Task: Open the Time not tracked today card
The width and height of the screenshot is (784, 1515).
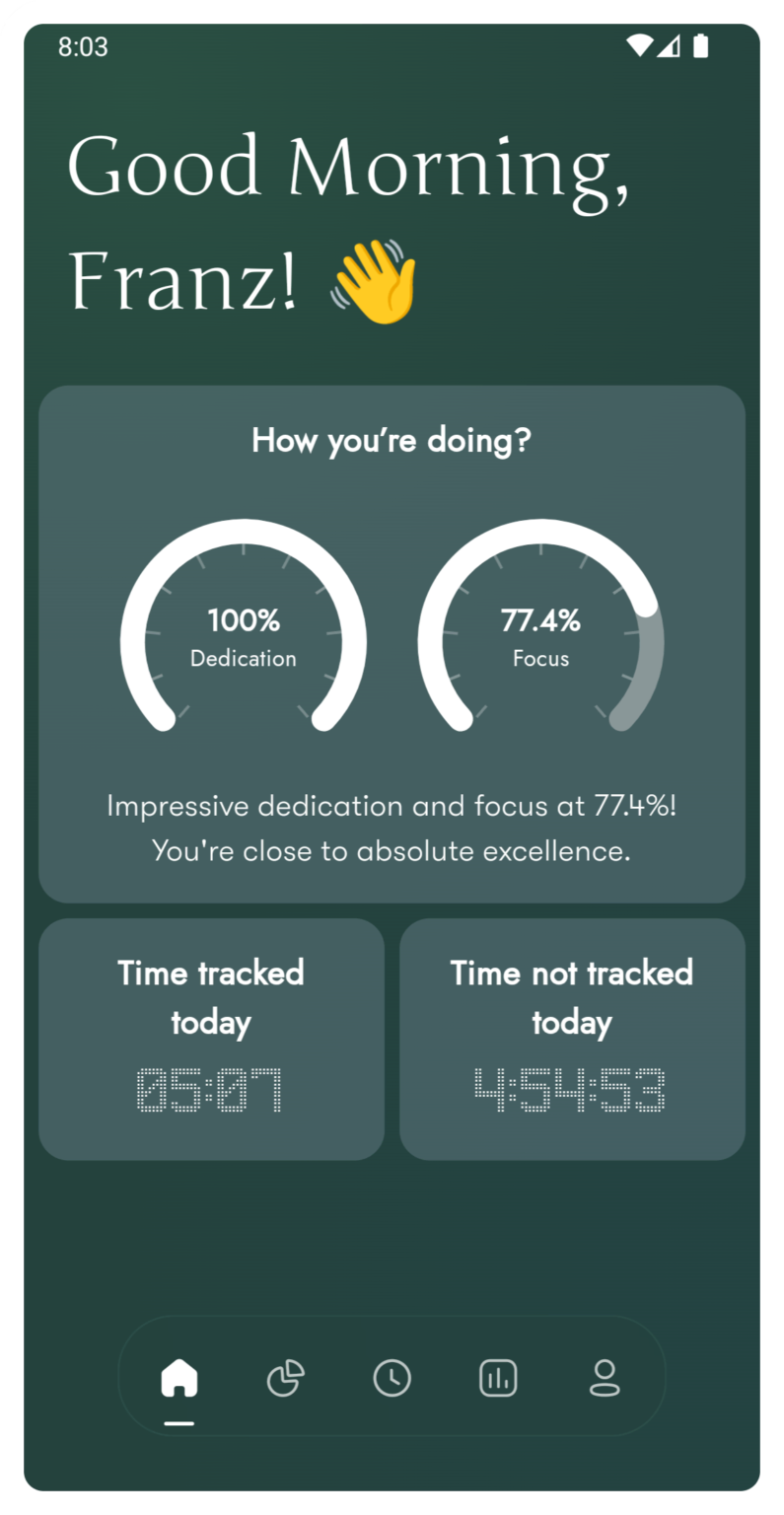Action: tap(572, 1039)
